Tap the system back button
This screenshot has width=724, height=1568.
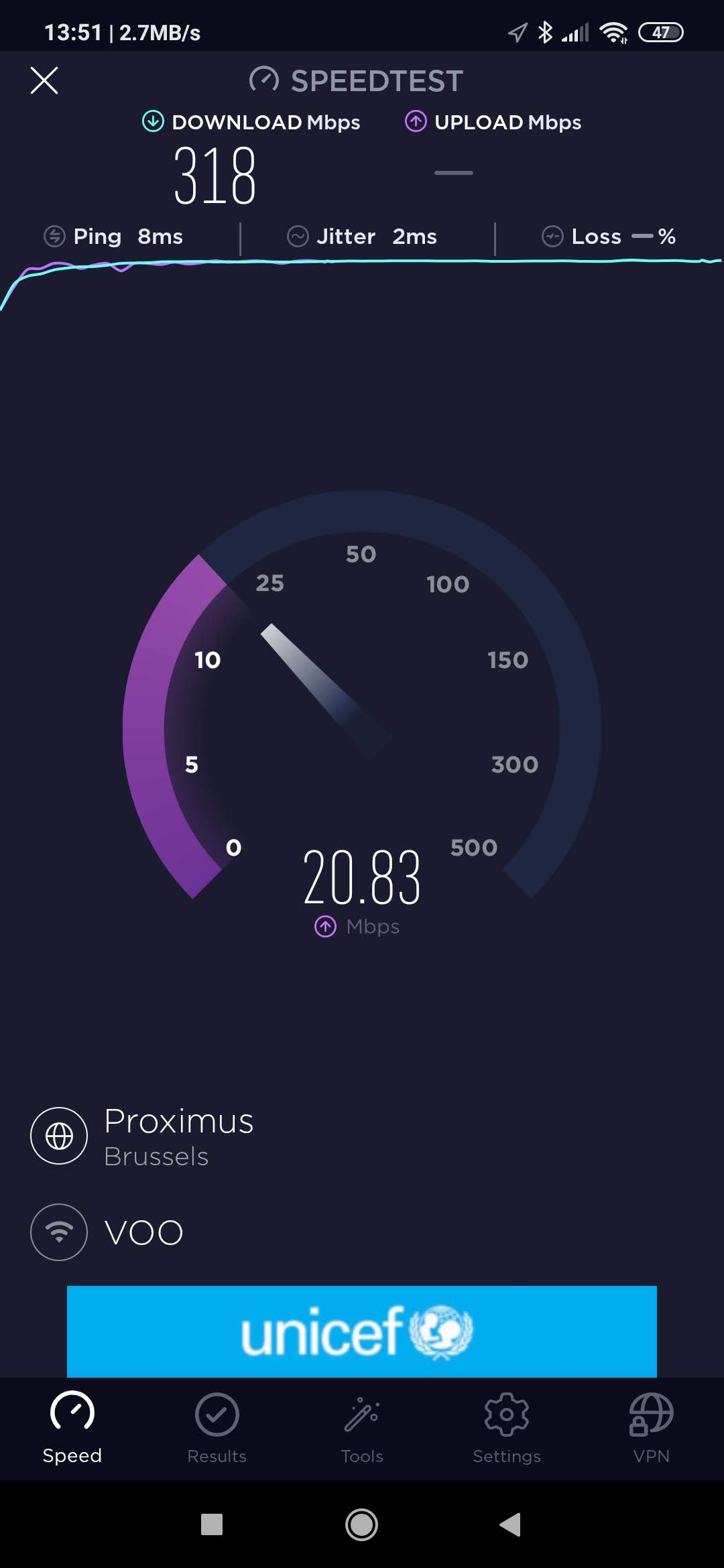[510, 1524]
